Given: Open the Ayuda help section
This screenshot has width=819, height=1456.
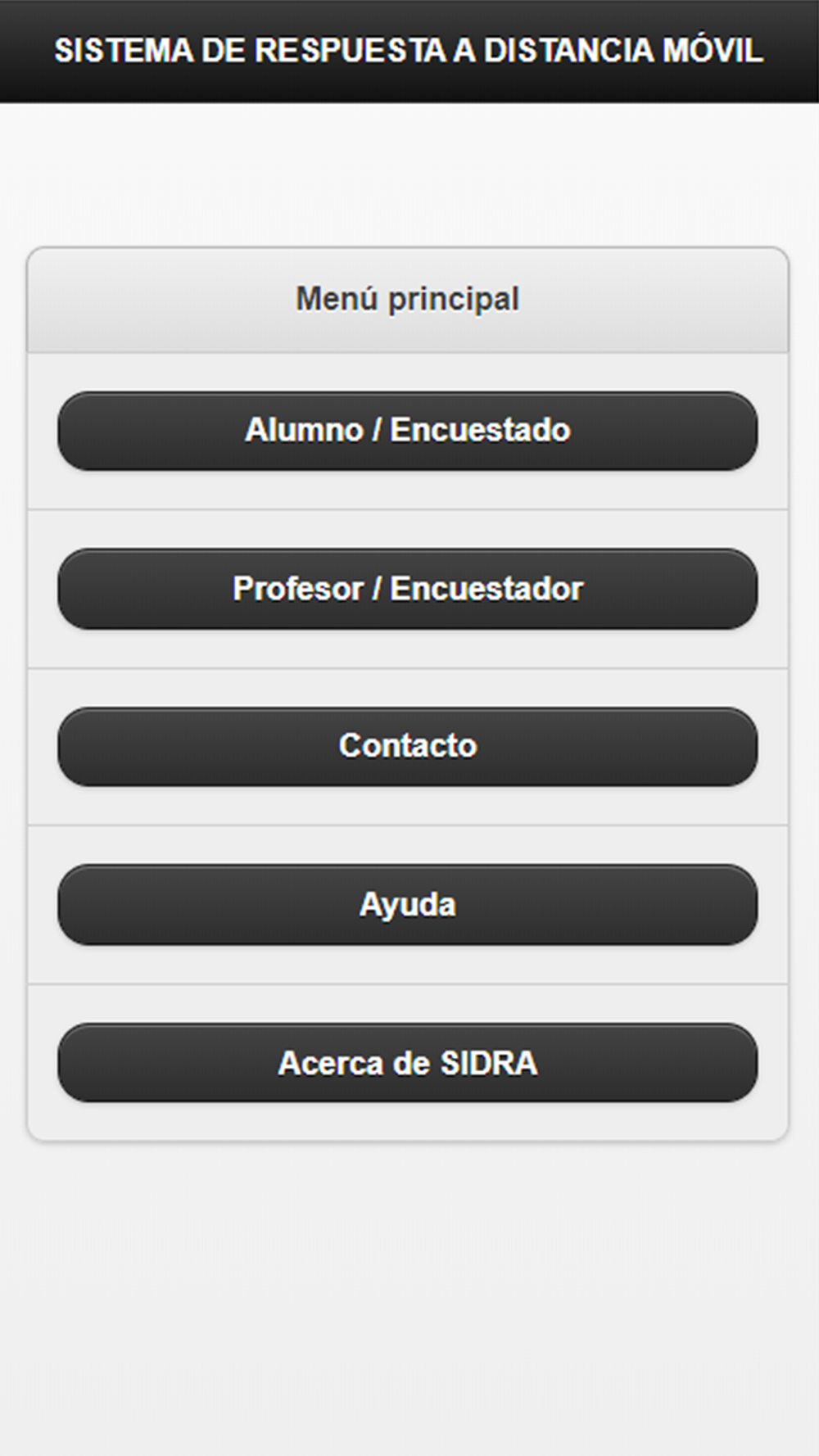Looking at the screenshot, I should [x=407, y=905].
